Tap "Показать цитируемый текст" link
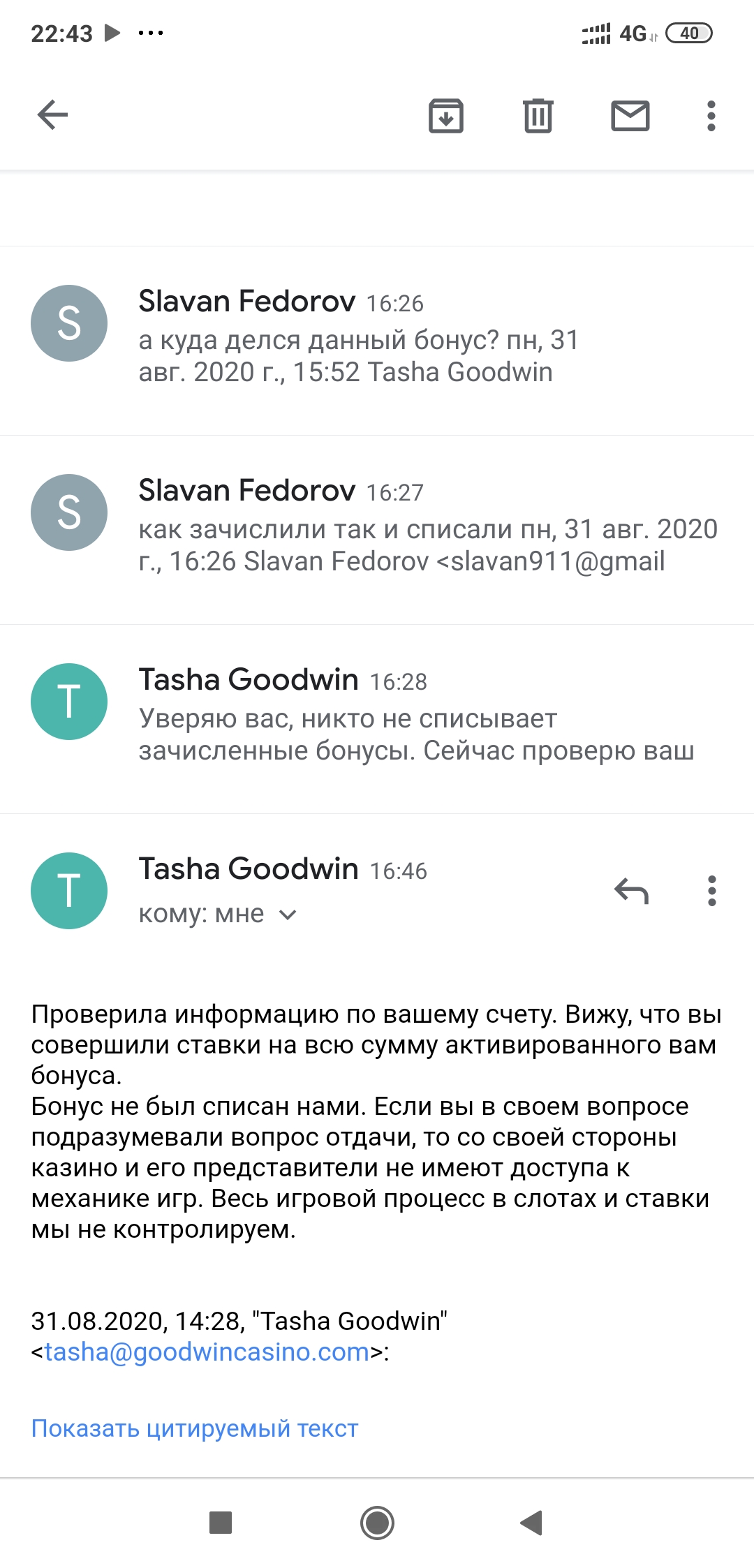This screenshot has height=1568, width=754. [195, 1428]
